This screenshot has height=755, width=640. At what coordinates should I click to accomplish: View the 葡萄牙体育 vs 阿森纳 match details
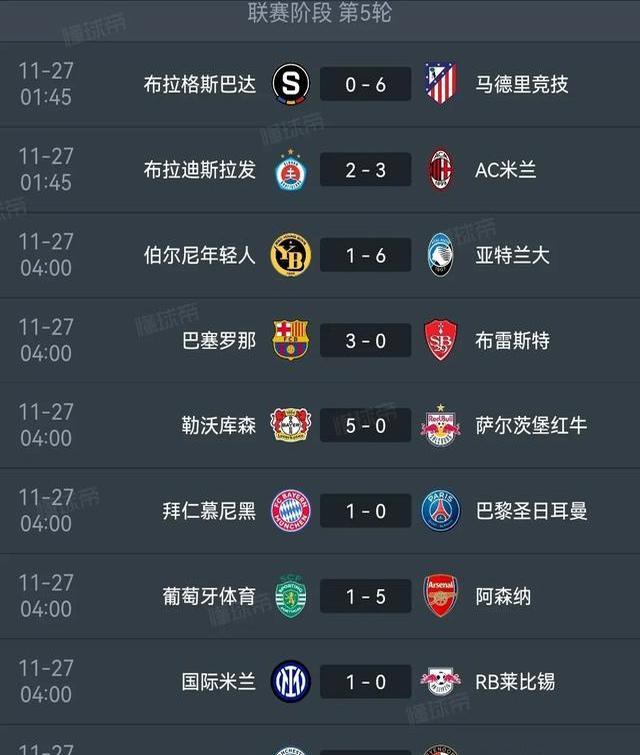pyautogui.click(x=365, y=596)
